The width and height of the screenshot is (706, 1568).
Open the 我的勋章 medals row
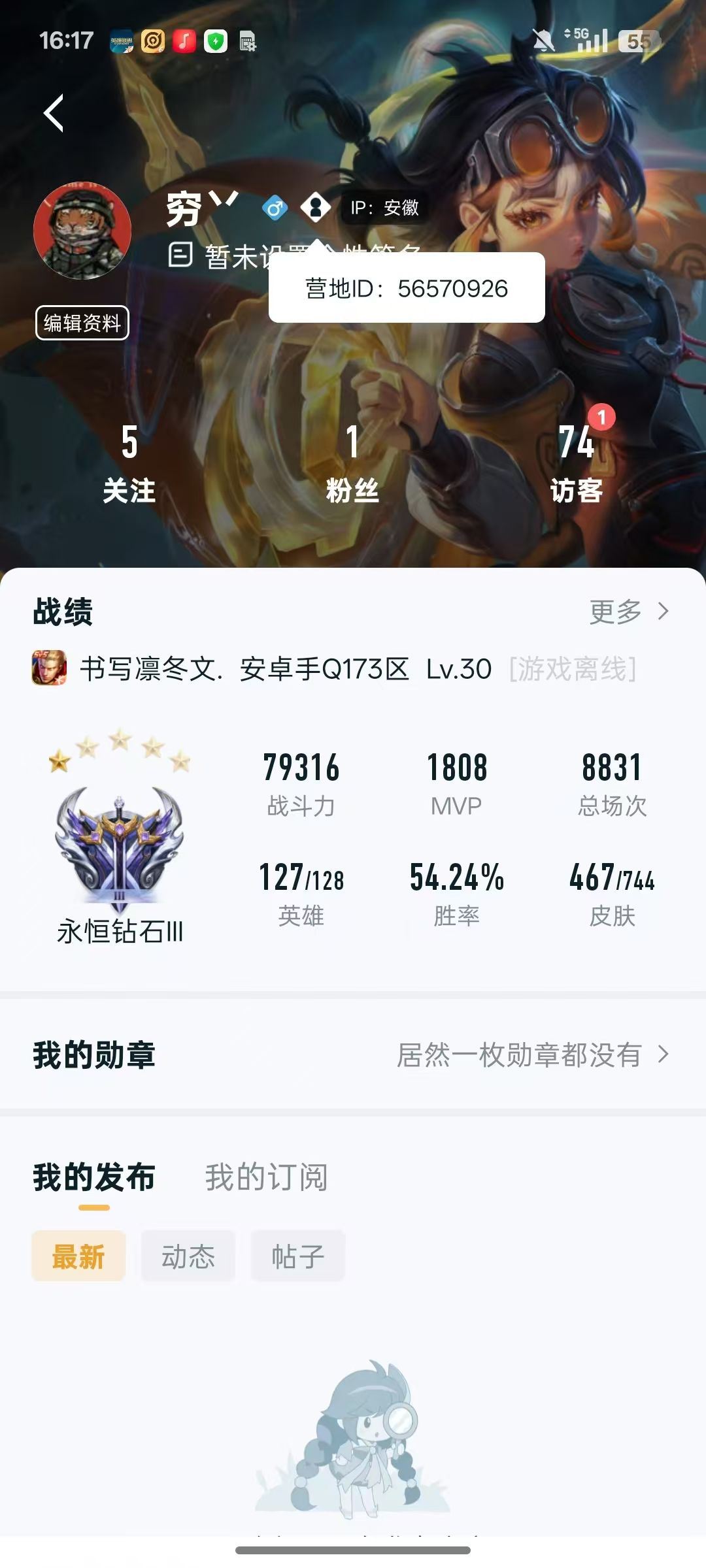point(353,1054)
